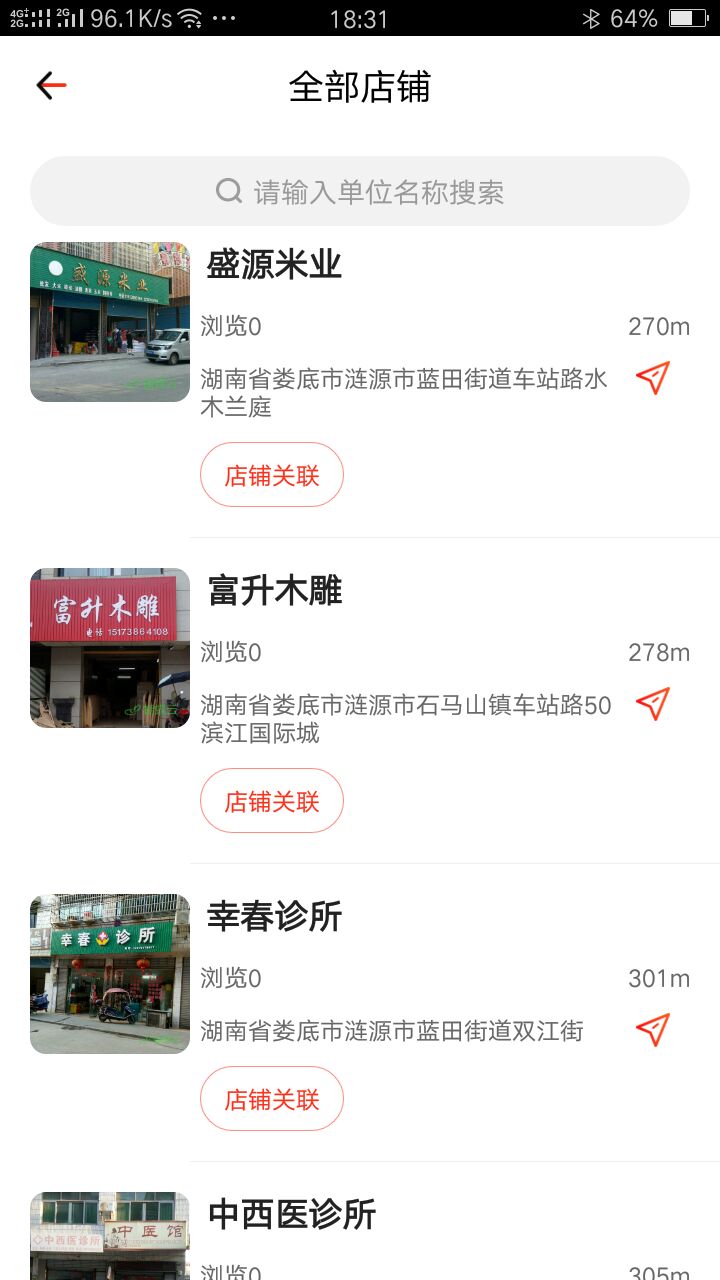Viewport: 720px width, 1280px height.
Task: Open the 盛源米业 shop photo
Action: tap(110, 322)
